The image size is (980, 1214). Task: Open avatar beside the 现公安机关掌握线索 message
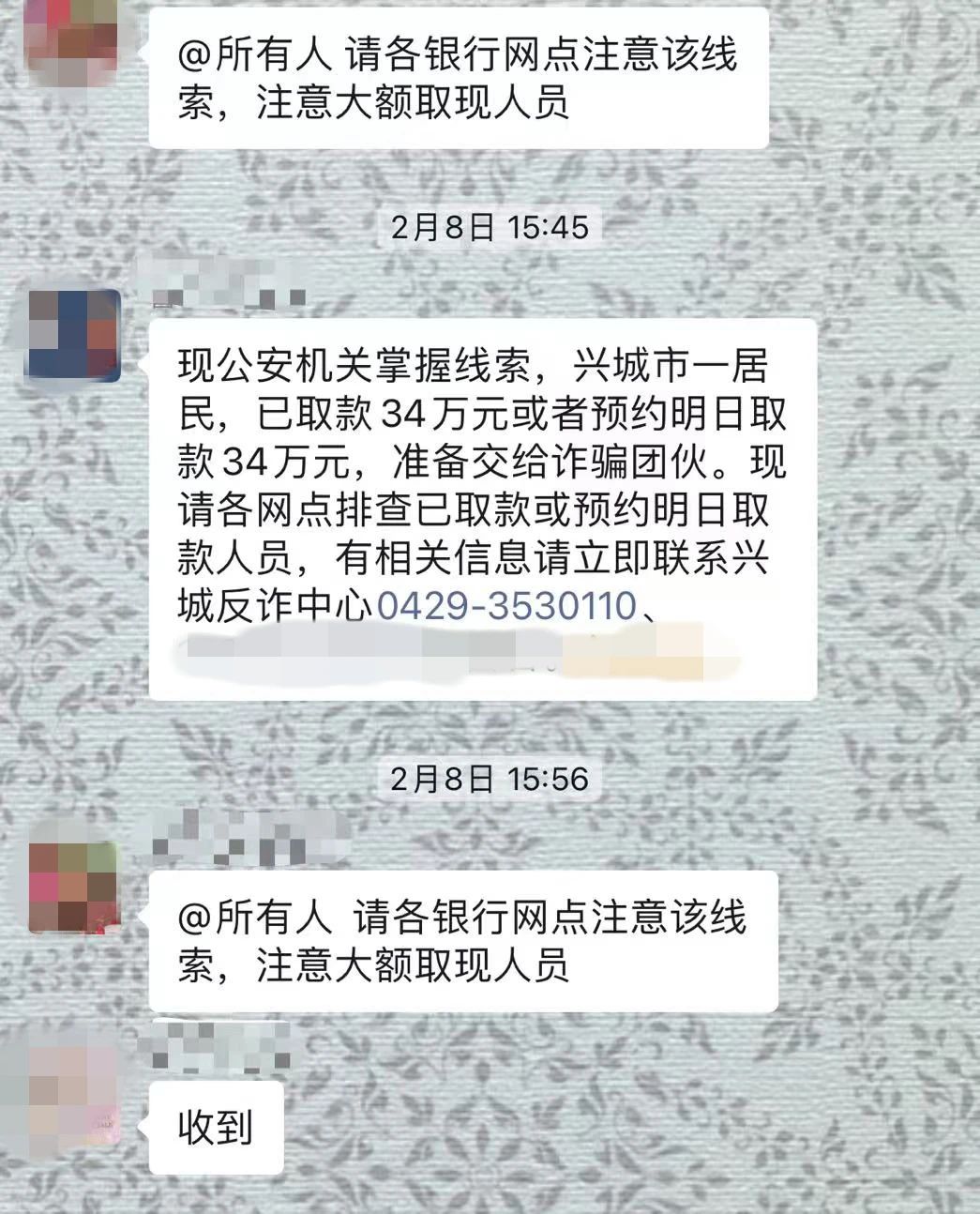point(75,335)
